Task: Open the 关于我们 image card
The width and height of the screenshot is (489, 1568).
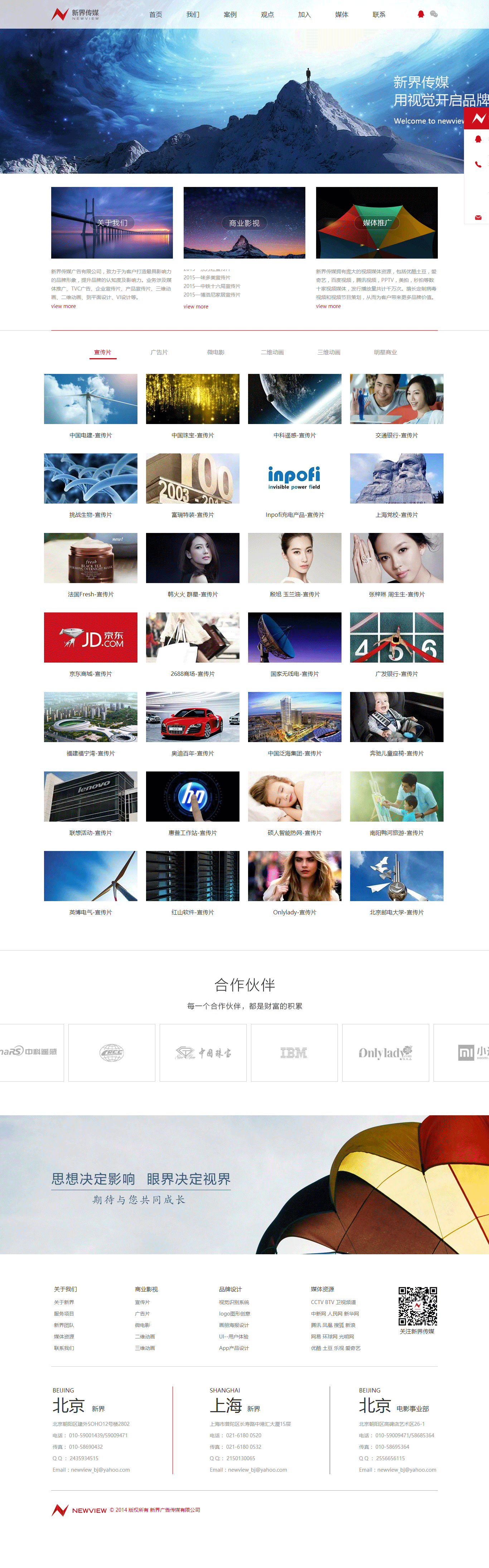Action: [112, 223]
